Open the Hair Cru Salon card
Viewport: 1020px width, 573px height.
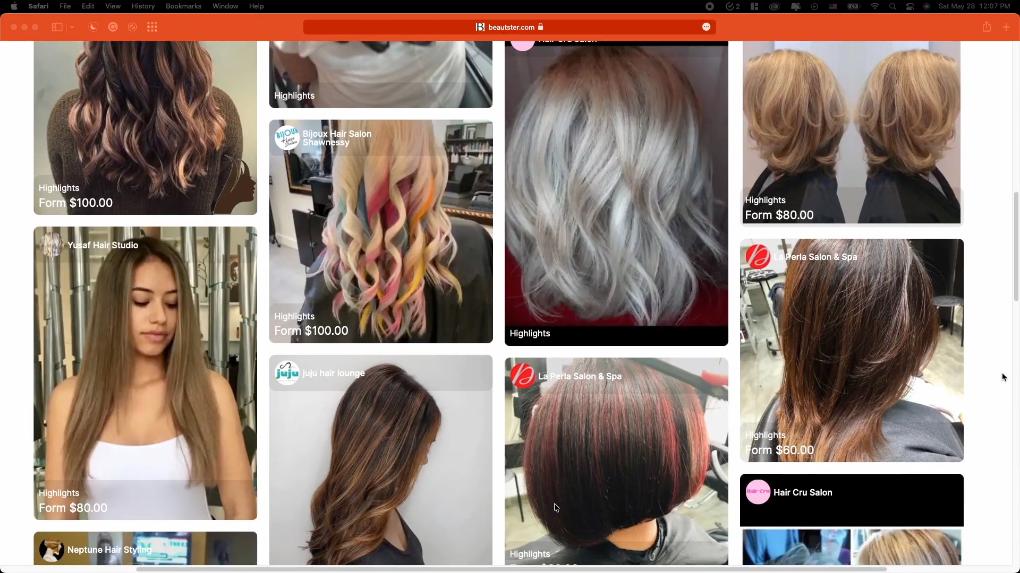click(851, 519)
